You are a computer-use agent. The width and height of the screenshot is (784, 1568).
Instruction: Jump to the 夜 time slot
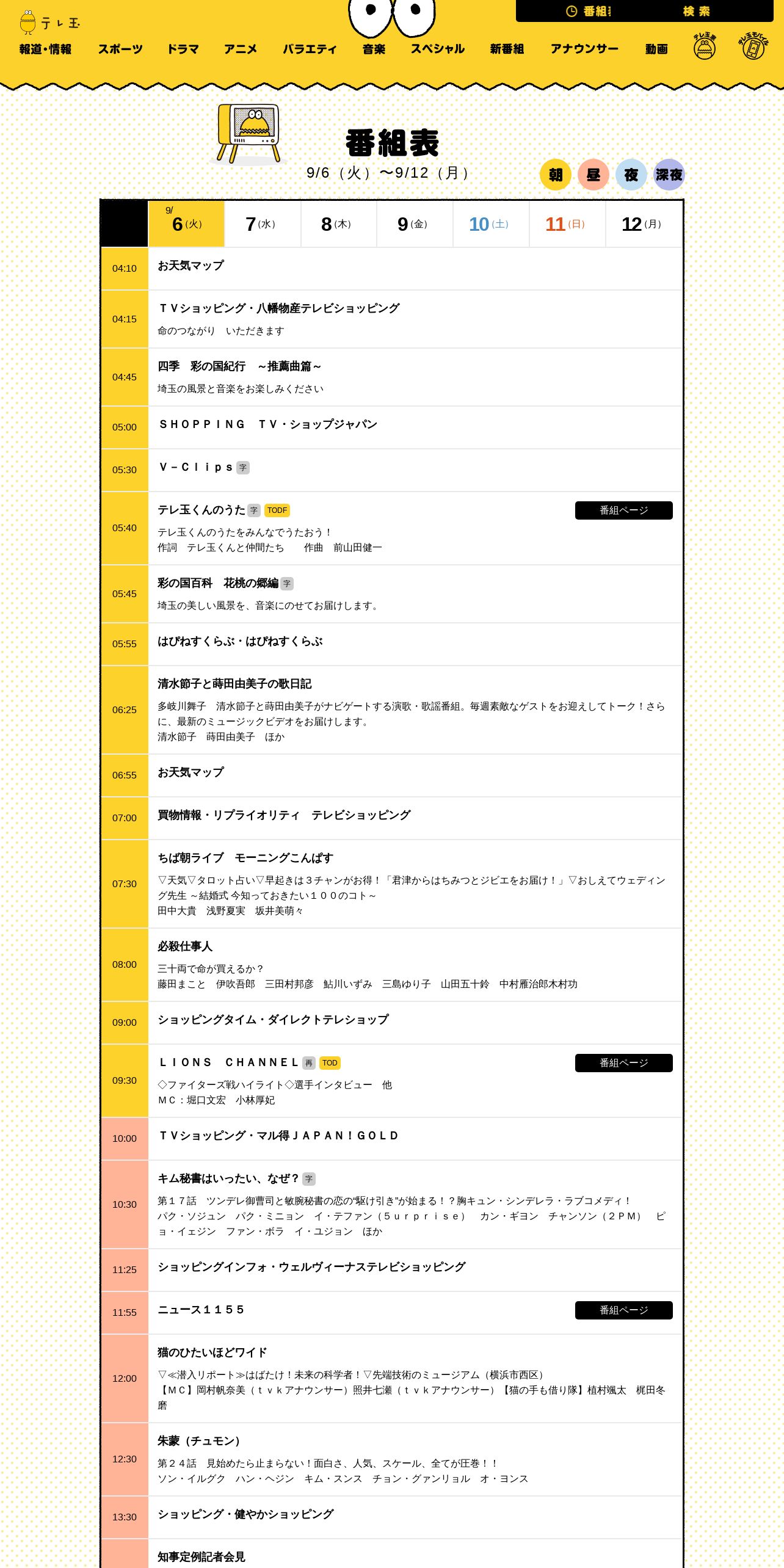pos(631,175)
